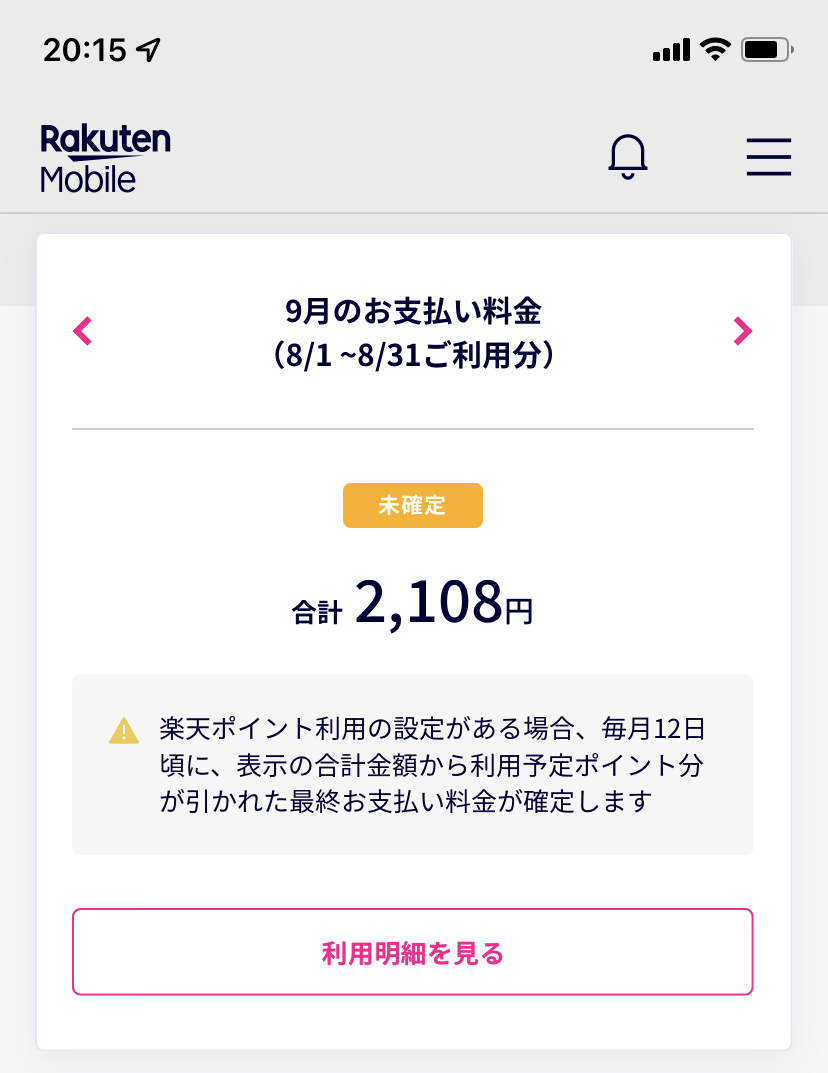Open the hamburger menu
The width and height of the screenshot is (828, 1073).
768,157
